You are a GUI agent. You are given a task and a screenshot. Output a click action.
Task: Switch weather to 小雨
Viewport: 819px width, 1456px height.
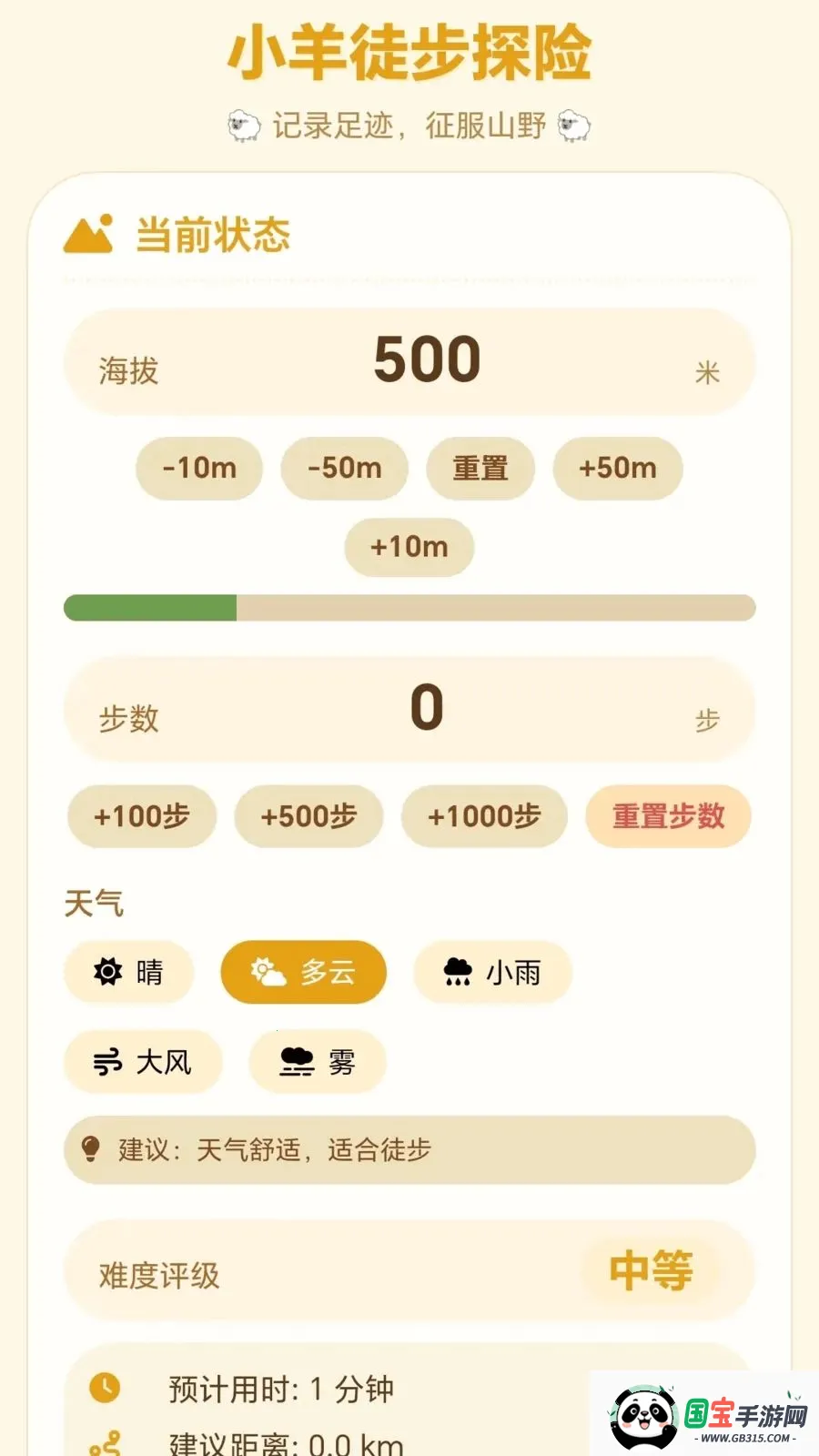491,973
